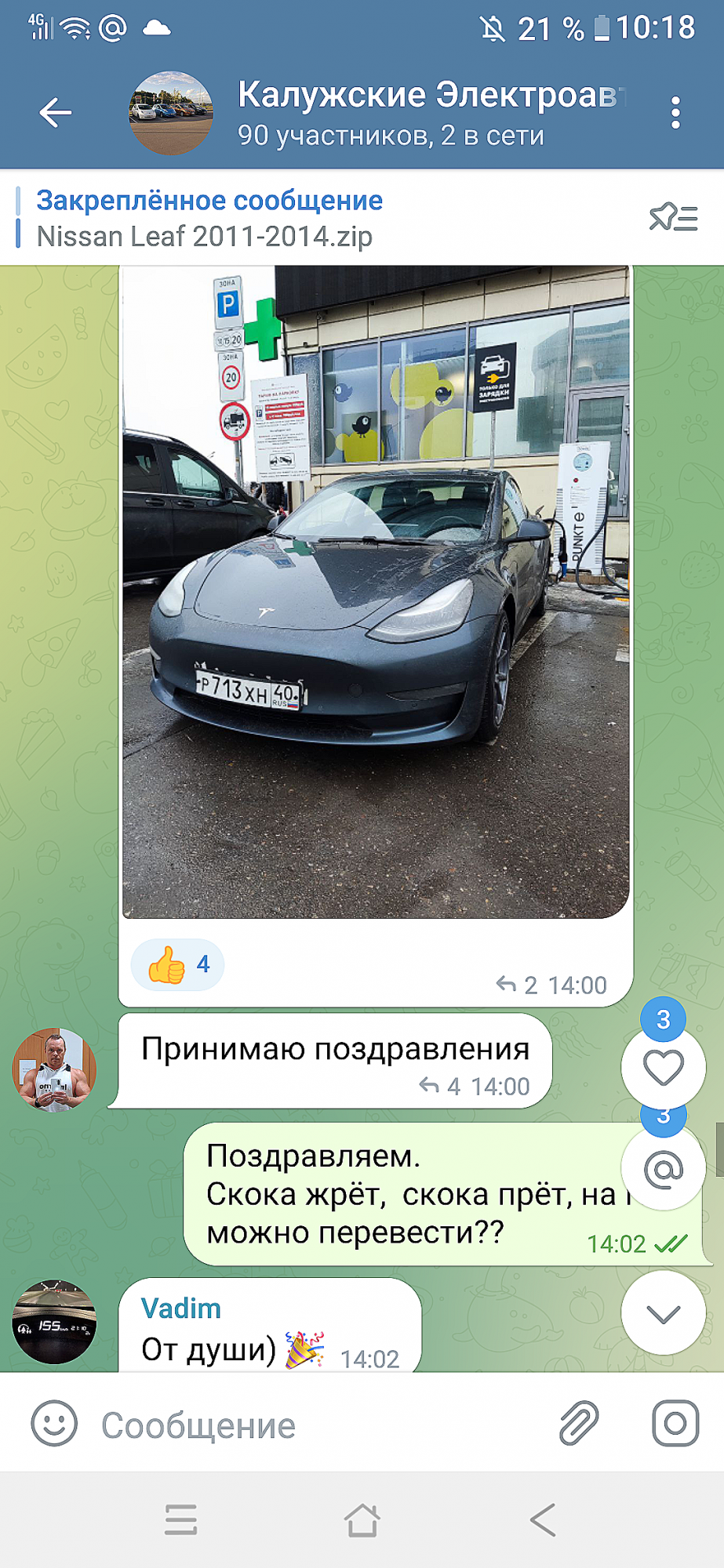724x1568 pixels.
Task: Open the recent apps system button
Action: click(180, 1520)
